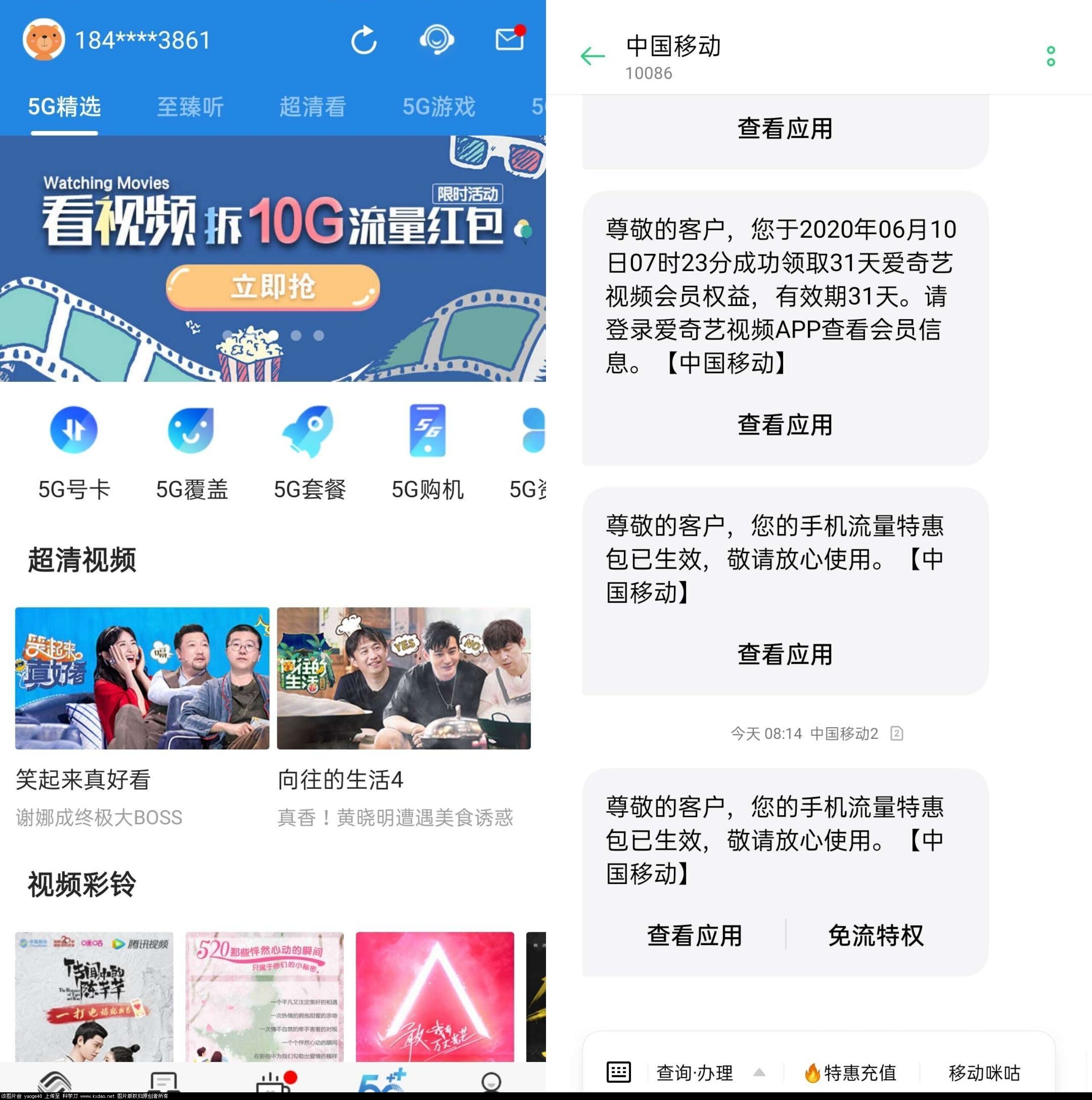1092x1100 pixels.
Task: Open the mail inbox icon
Action: click(x=509, y=39)
